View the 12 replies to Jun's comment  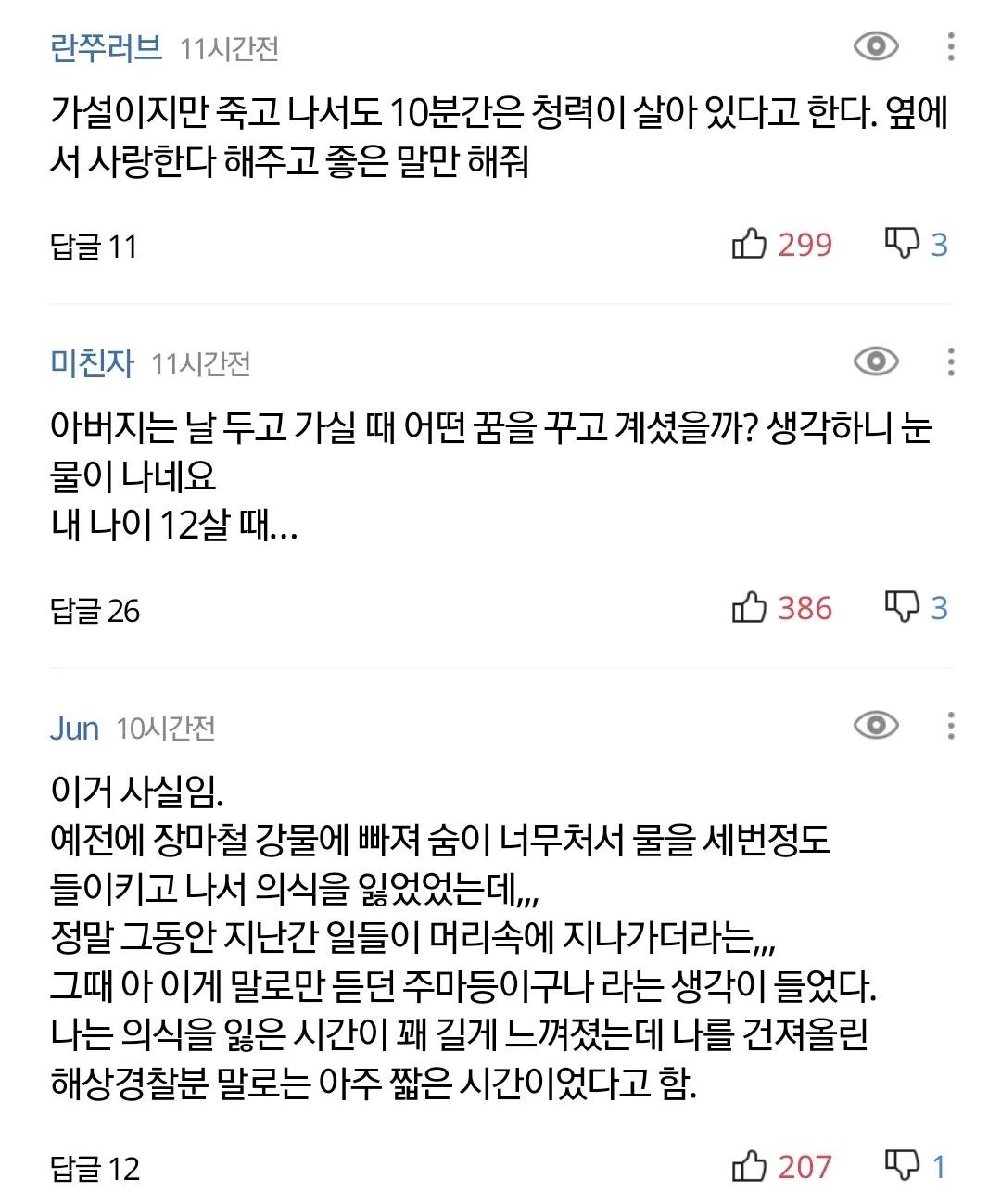(95, 1169)
